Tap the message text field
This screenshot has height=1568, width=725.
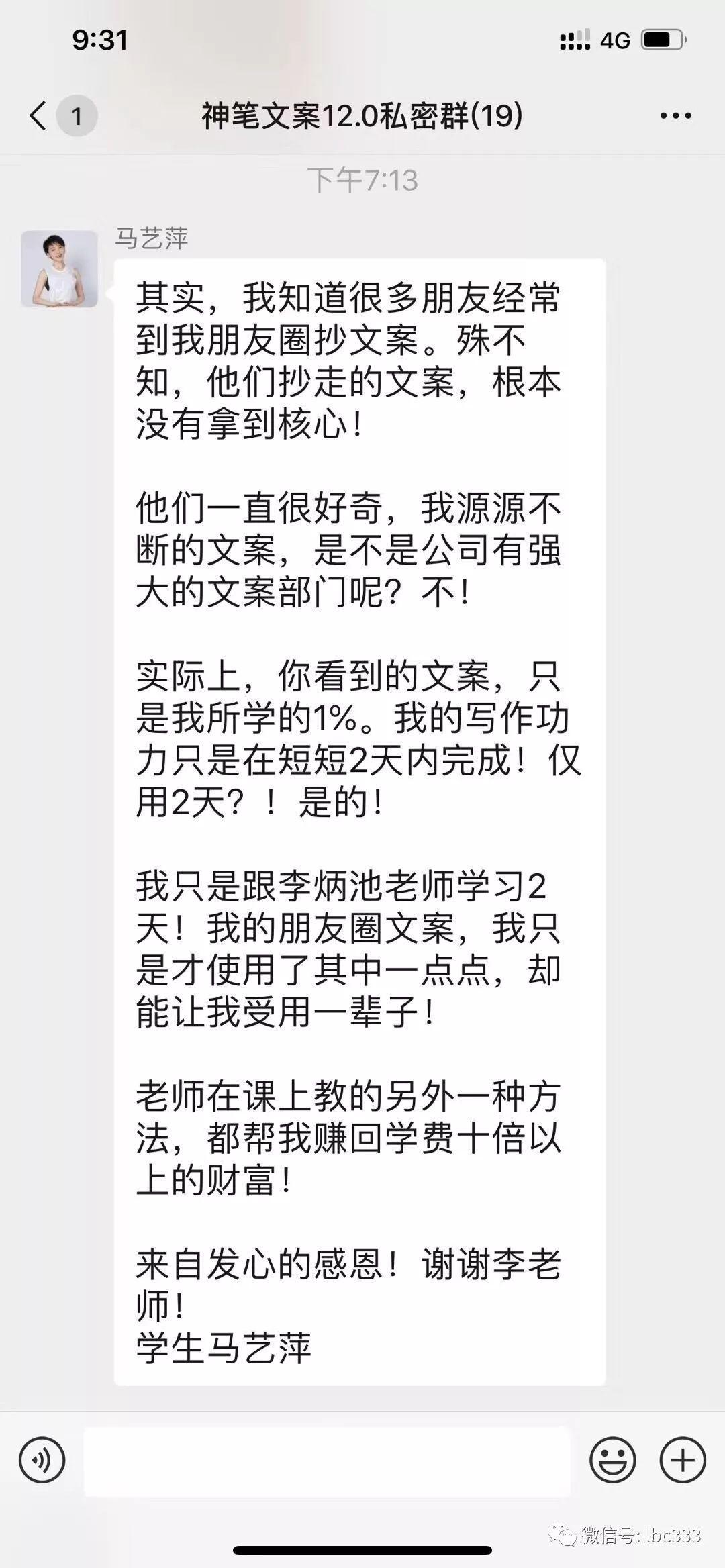coord(327,1461)
